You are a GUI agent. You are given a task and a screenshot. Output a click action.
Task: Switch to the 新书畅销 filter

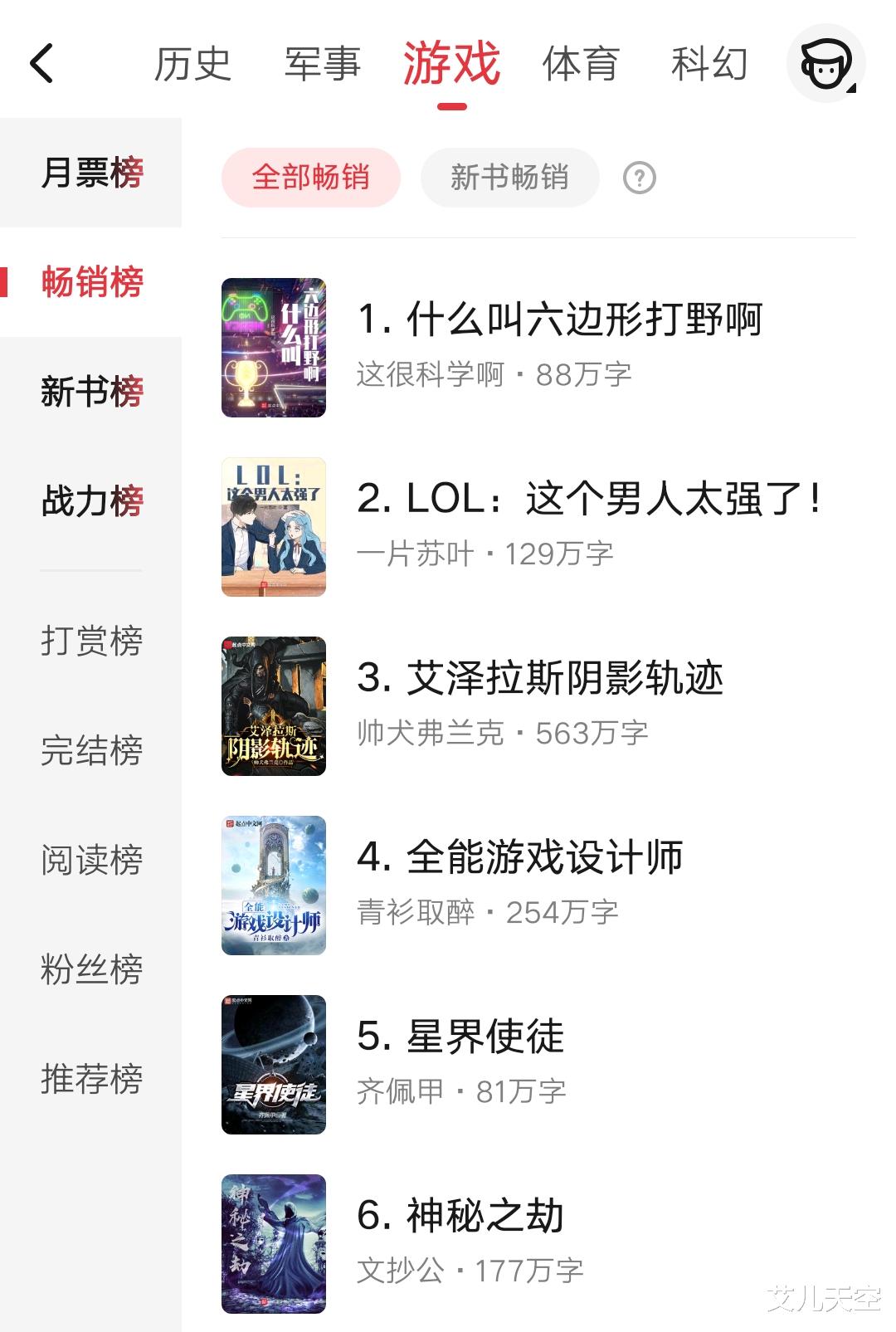[x=509, y=178]
